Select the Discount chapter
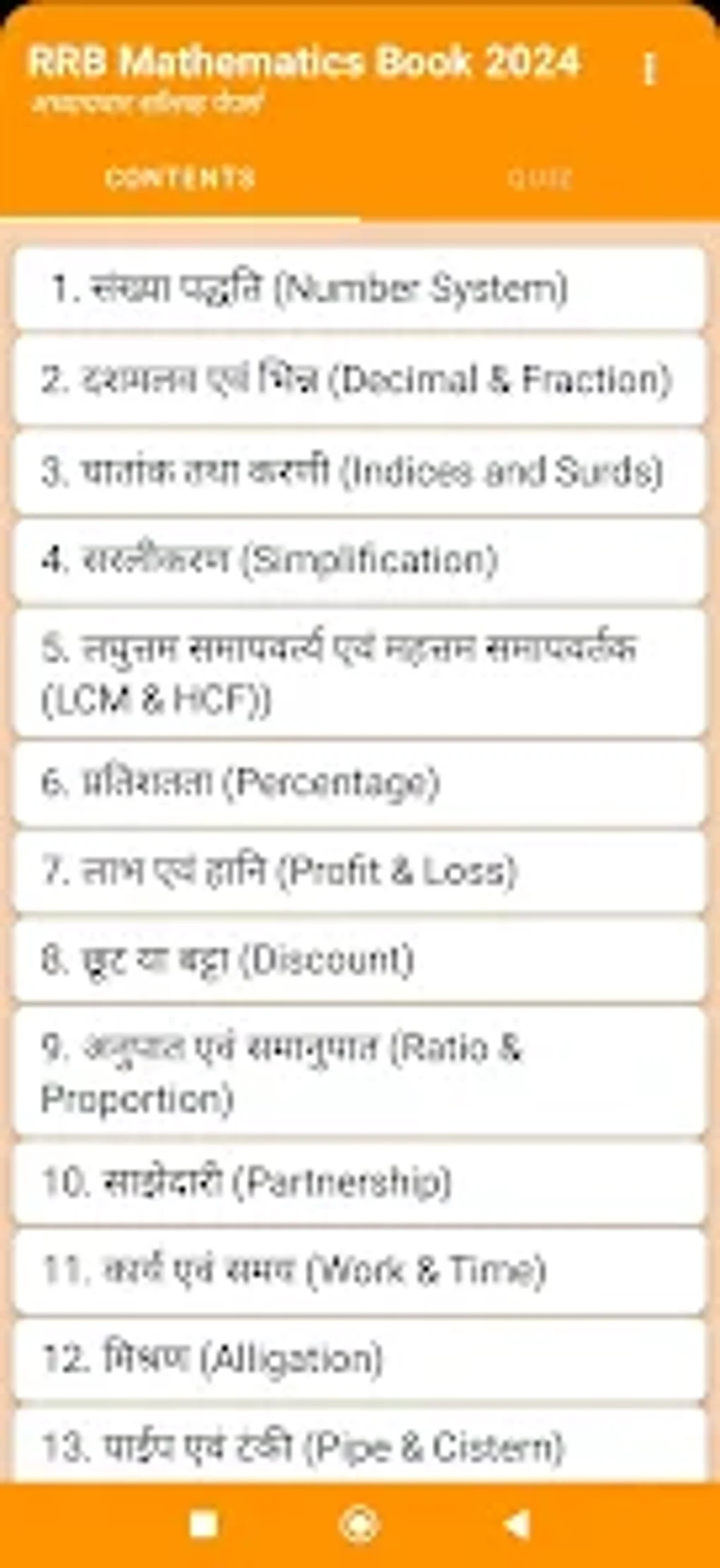720x1568 pixels. coord(359,959)
